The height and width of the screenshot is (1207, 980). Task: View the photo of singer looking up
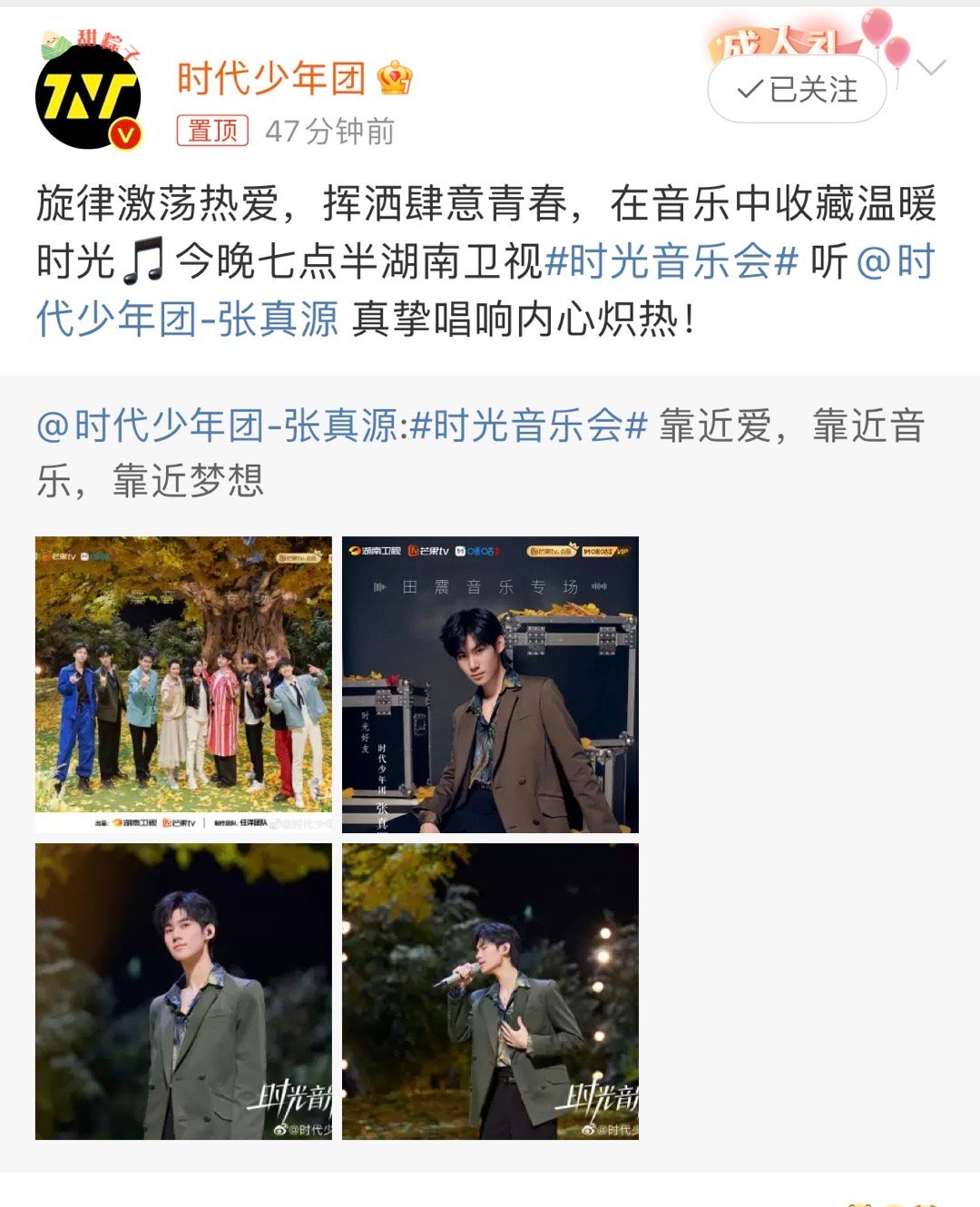183,991
